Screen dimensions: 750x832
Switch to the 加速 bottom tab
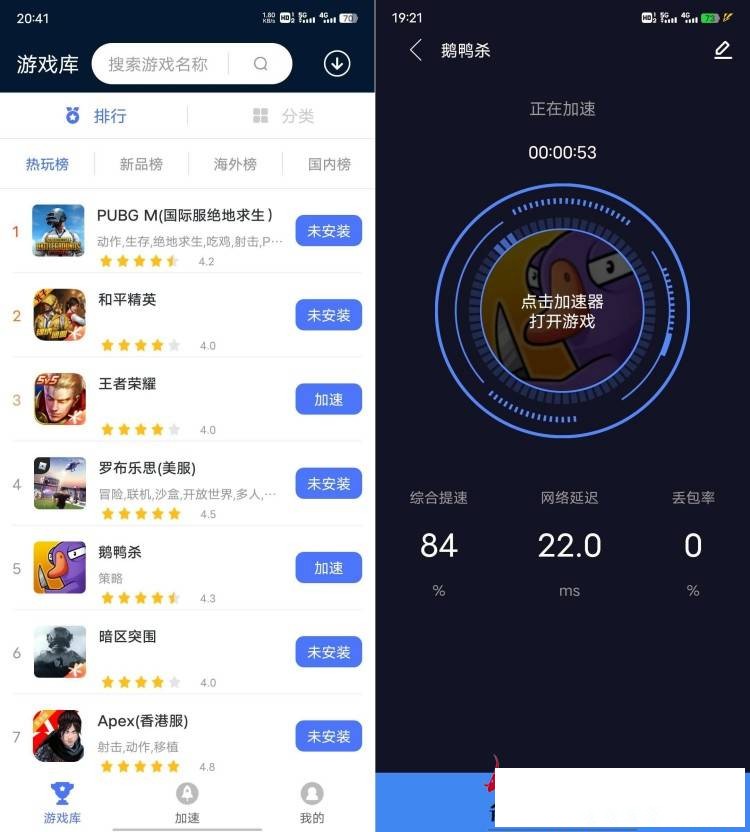click(187, 803)
